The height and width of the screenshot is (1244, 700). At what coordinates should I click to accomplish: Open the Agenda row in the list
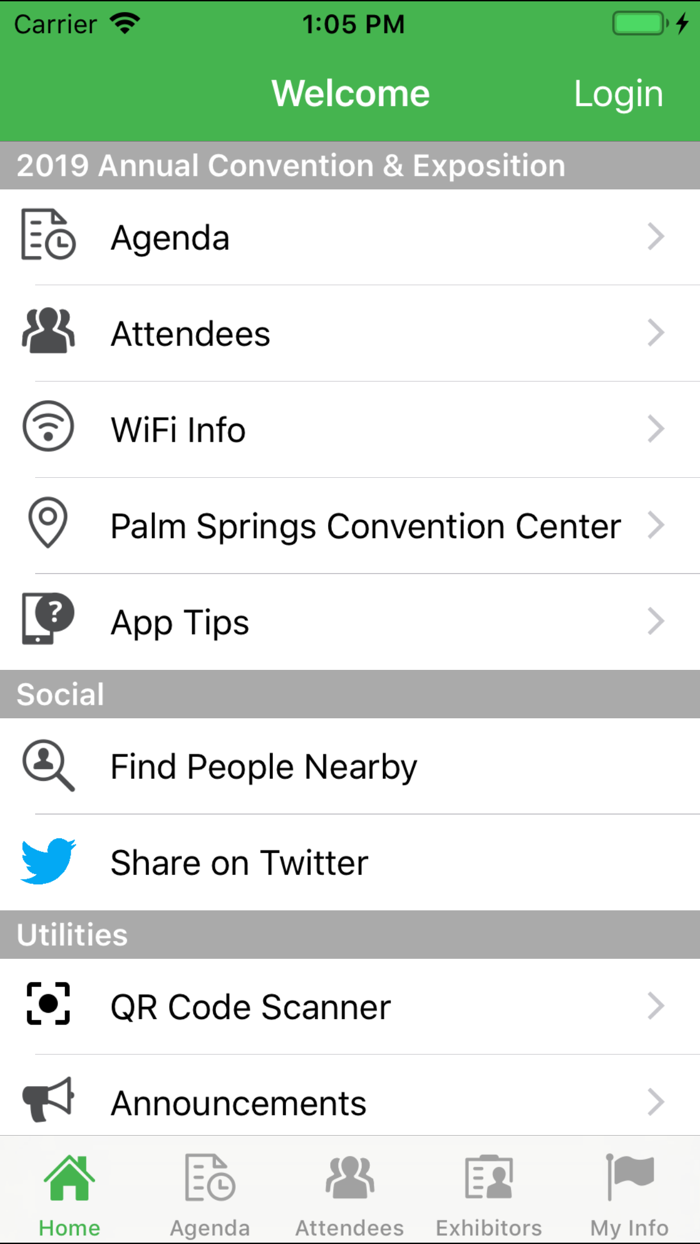click(x=350, y=238)
